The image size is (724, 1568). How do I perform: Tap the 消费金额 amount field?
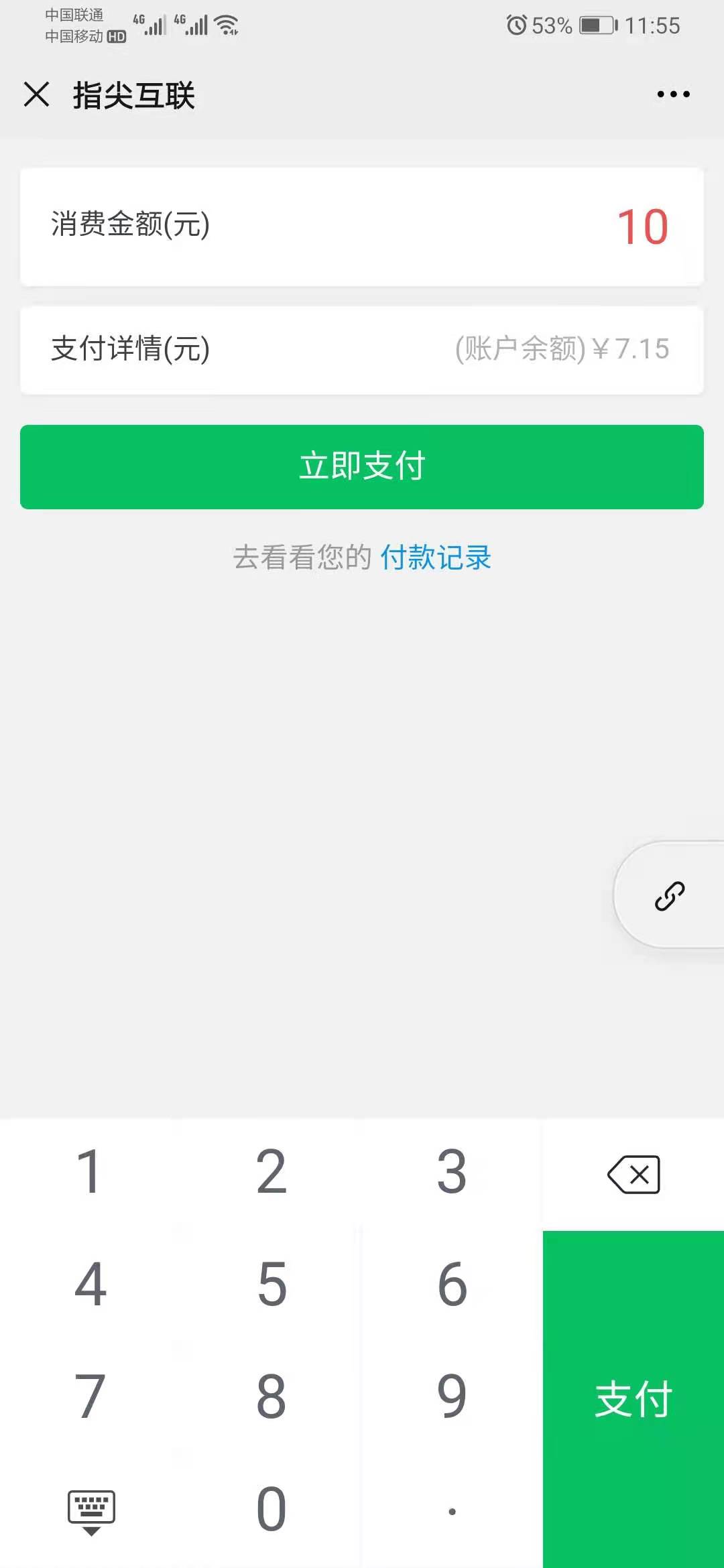tap(362, 226)
